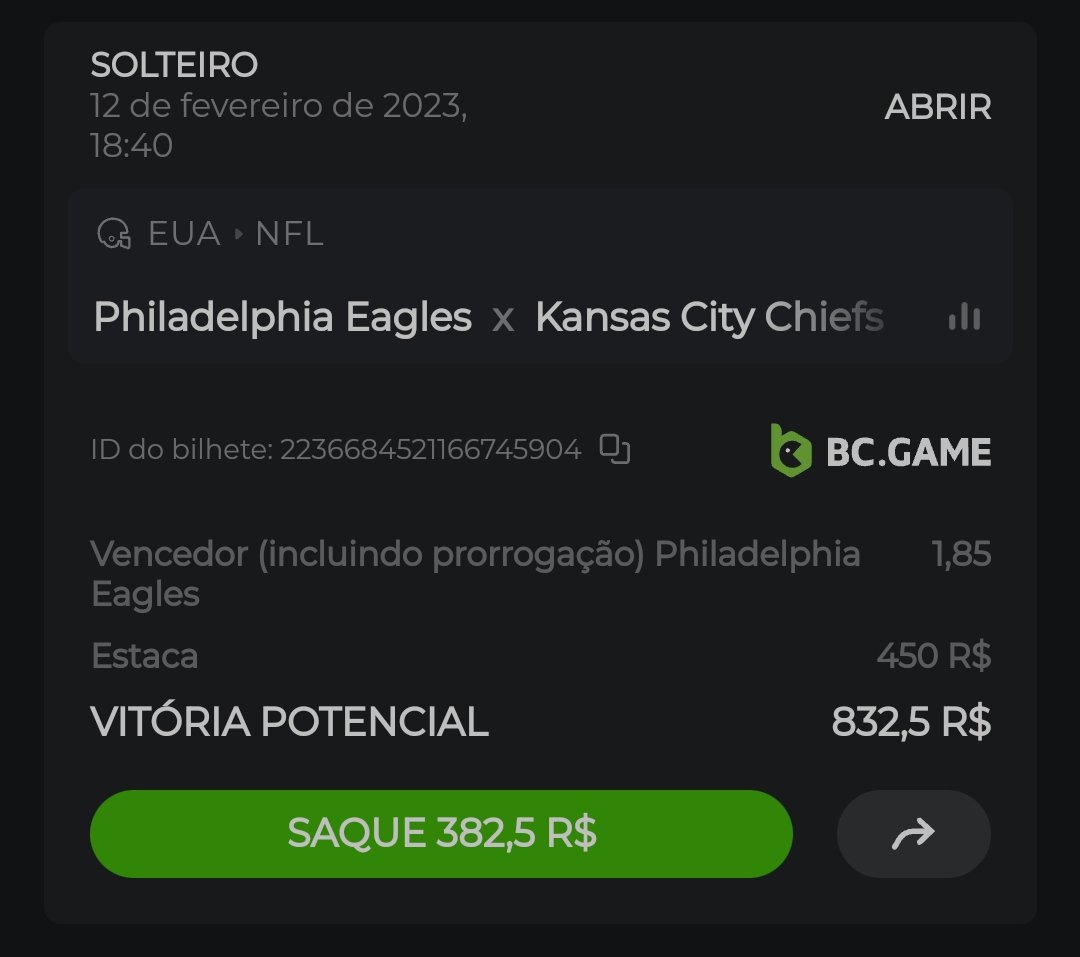This screenshot has width=1080, height=957.
Task: Open match statistics for Eagles x Chiefs
Action: [964, 318]
